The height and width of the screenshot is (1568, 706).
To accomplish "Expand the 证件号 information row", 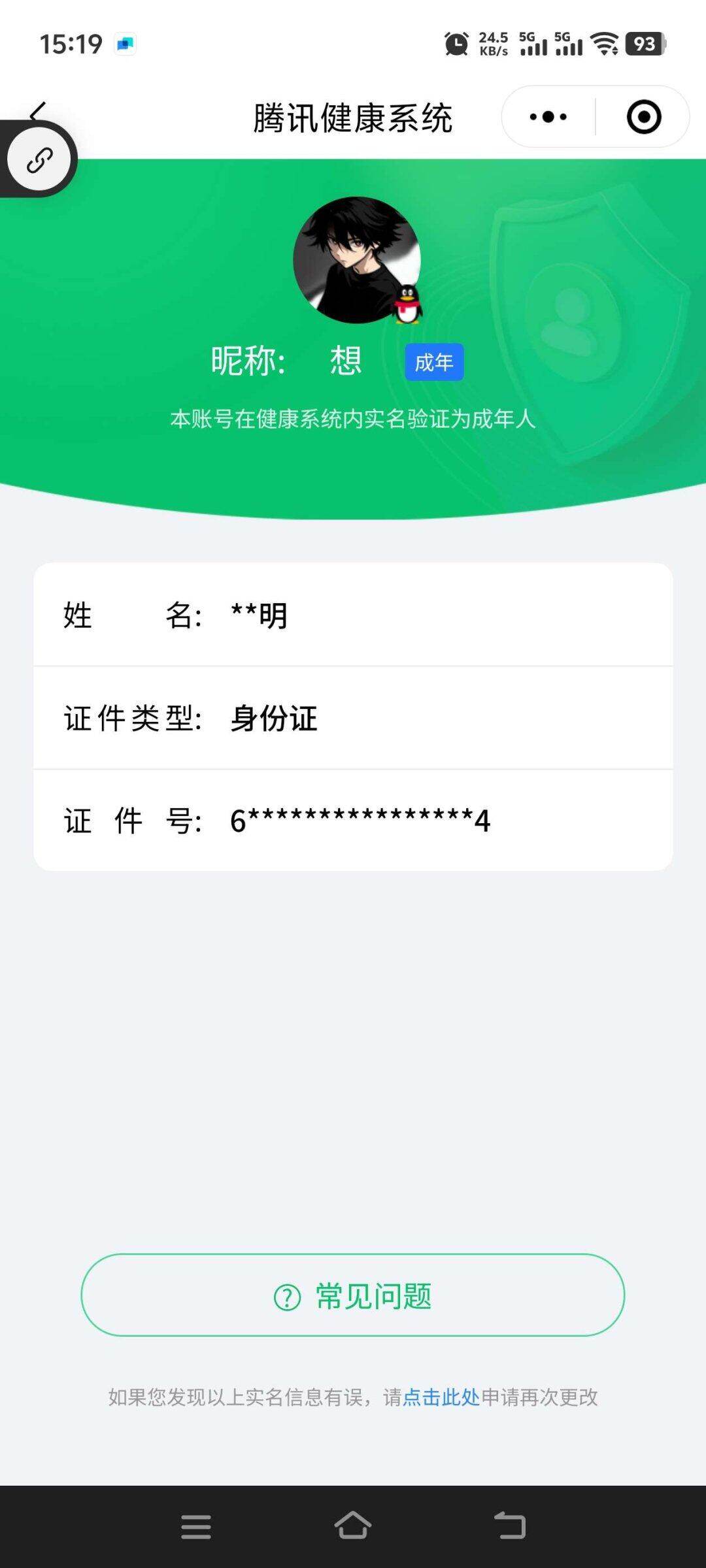I will tap(353, 822).
